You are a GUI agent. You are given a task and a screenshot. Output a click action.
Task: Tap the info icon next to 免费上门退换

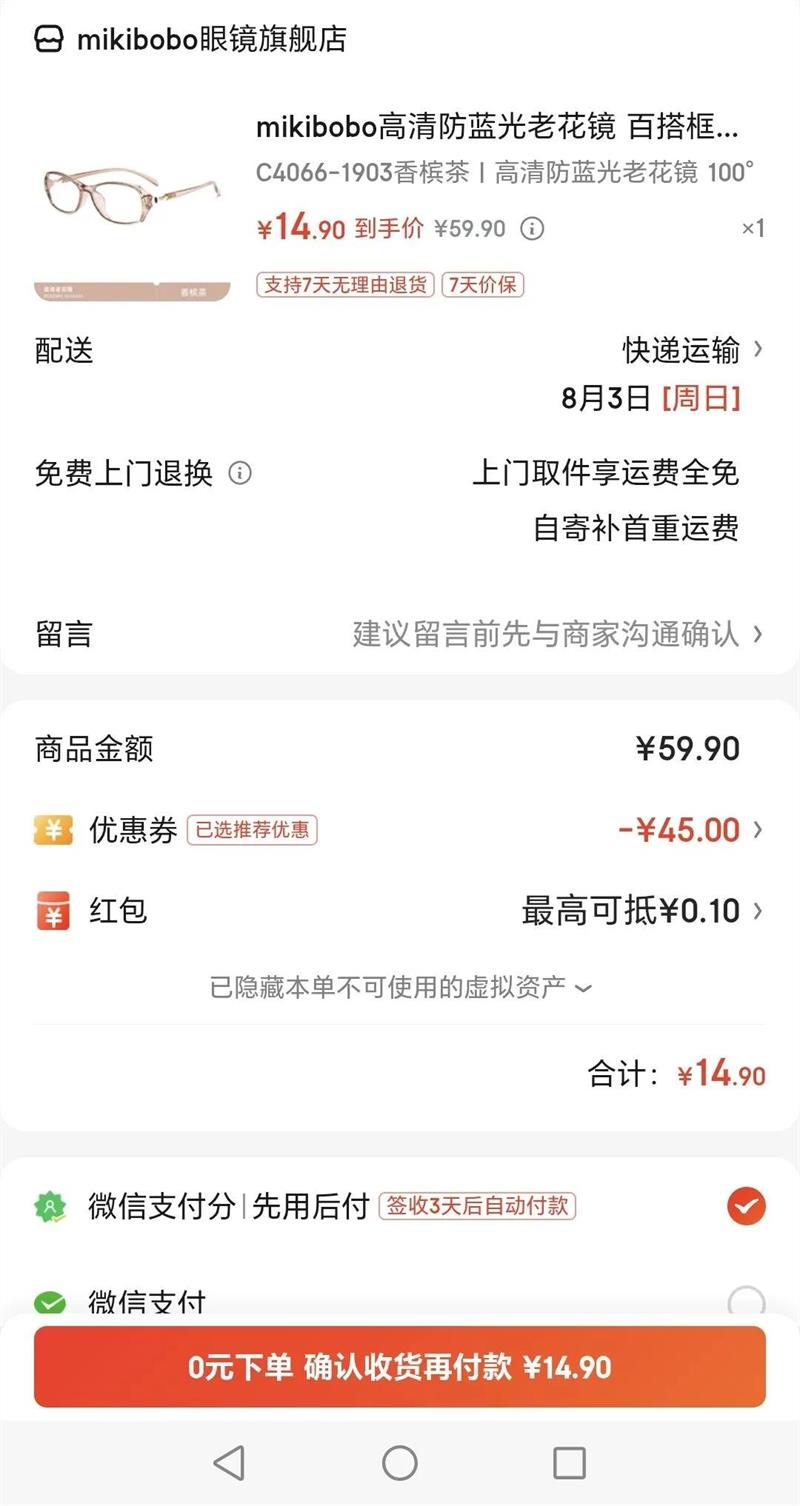click(238, 473)
